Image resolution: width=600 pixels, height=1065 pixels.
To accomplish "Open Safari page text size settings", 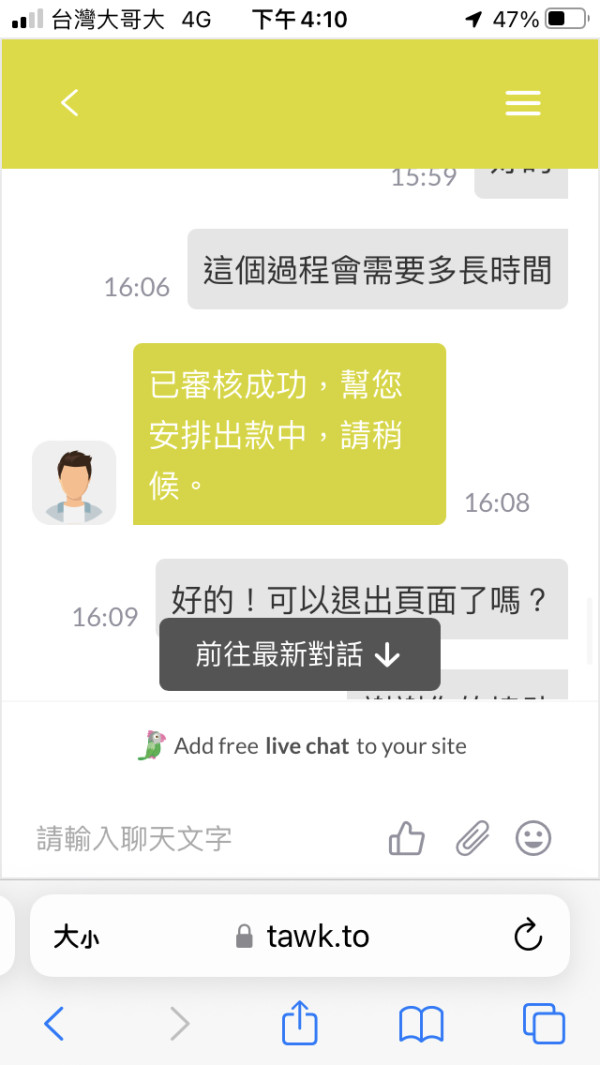I will coord(77,939).
